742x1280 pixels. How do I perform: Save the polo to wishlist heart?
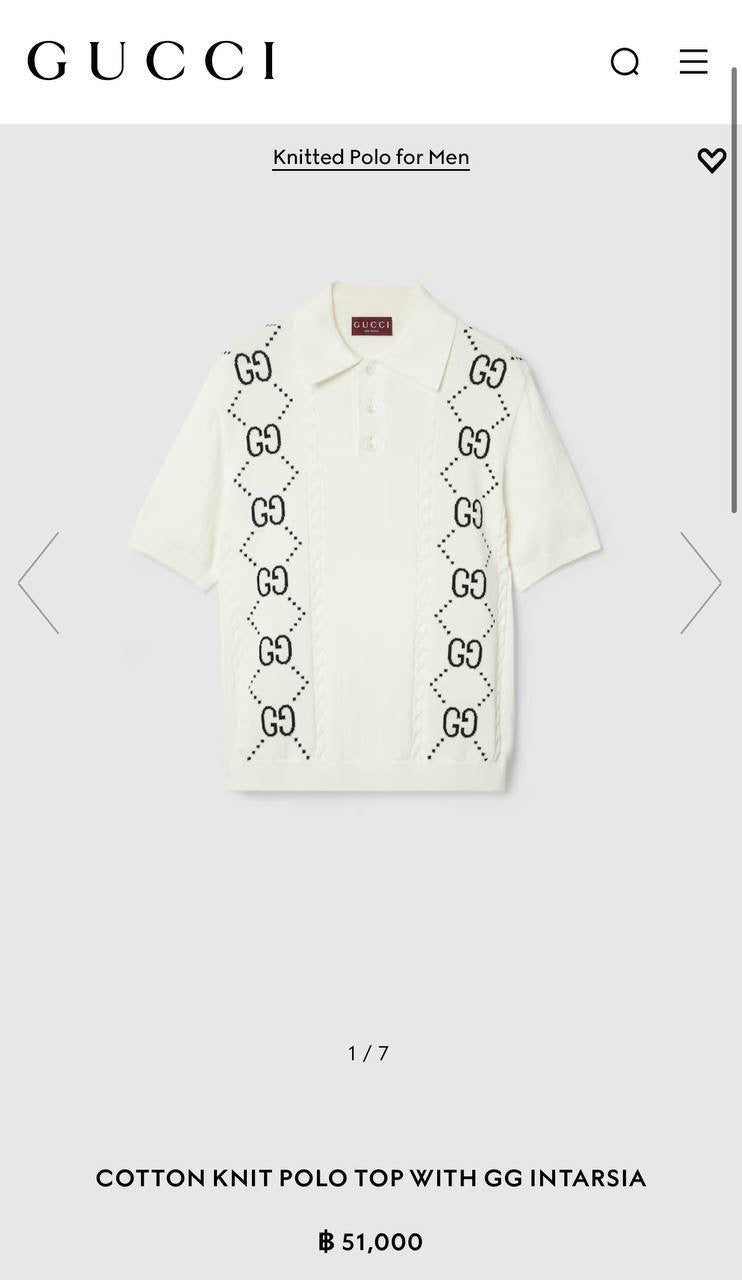(711, 160)
